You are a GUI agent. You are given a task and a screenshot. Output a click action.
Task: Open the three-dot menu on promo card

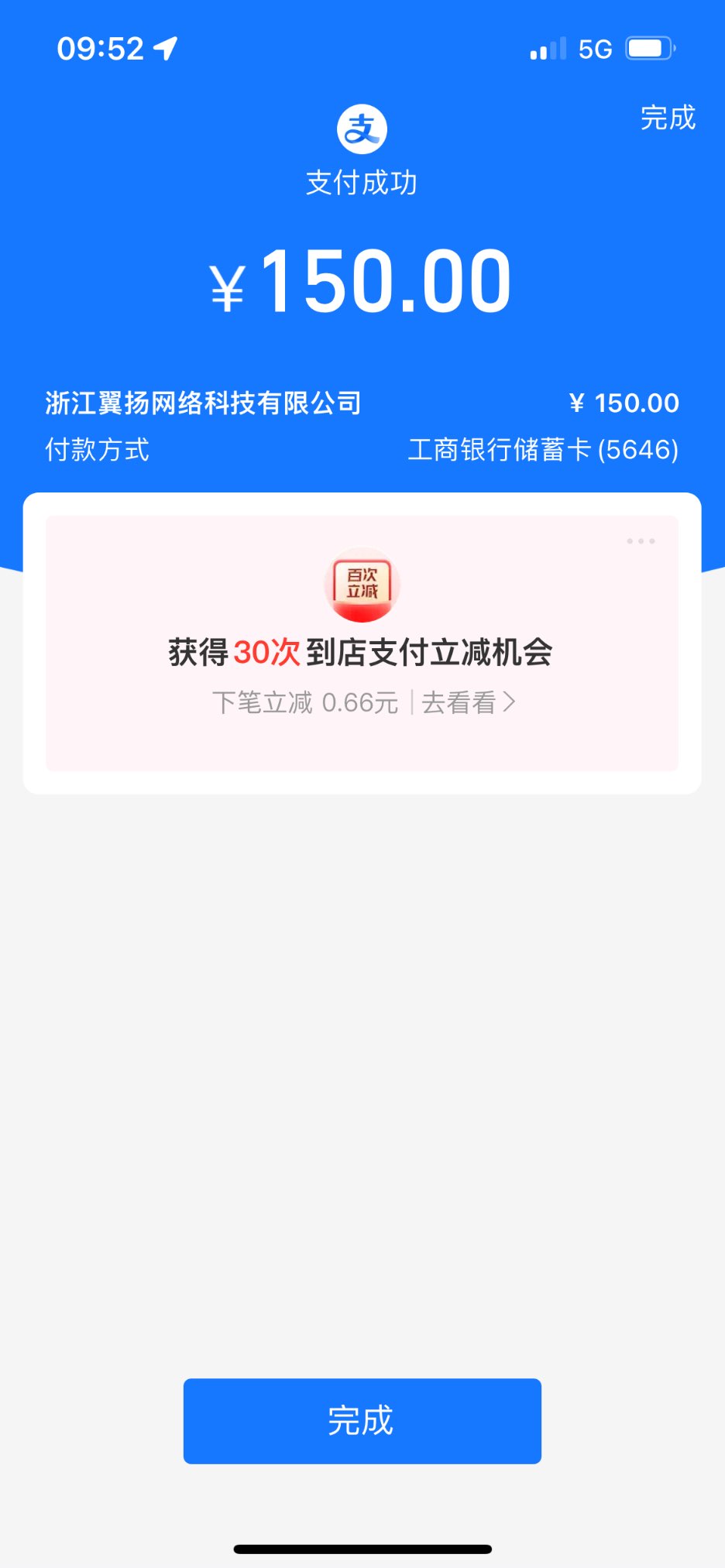coord(641,541)
